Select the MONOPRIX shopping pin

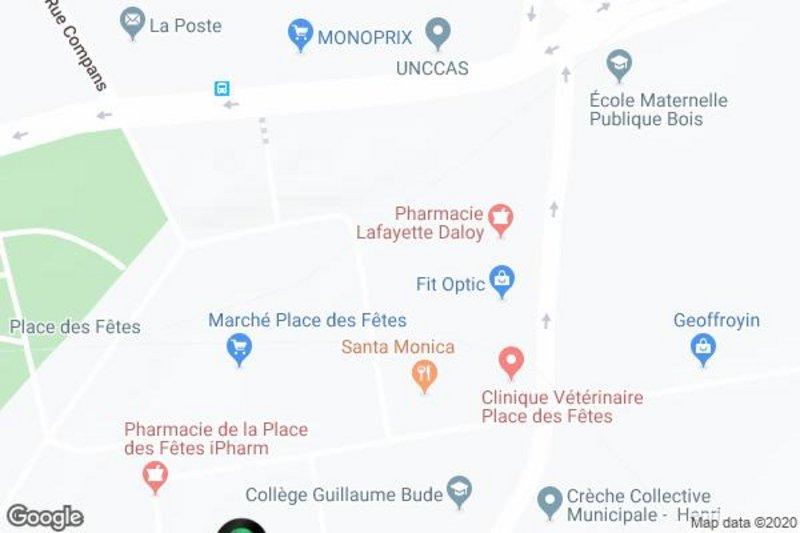(299, 35)
